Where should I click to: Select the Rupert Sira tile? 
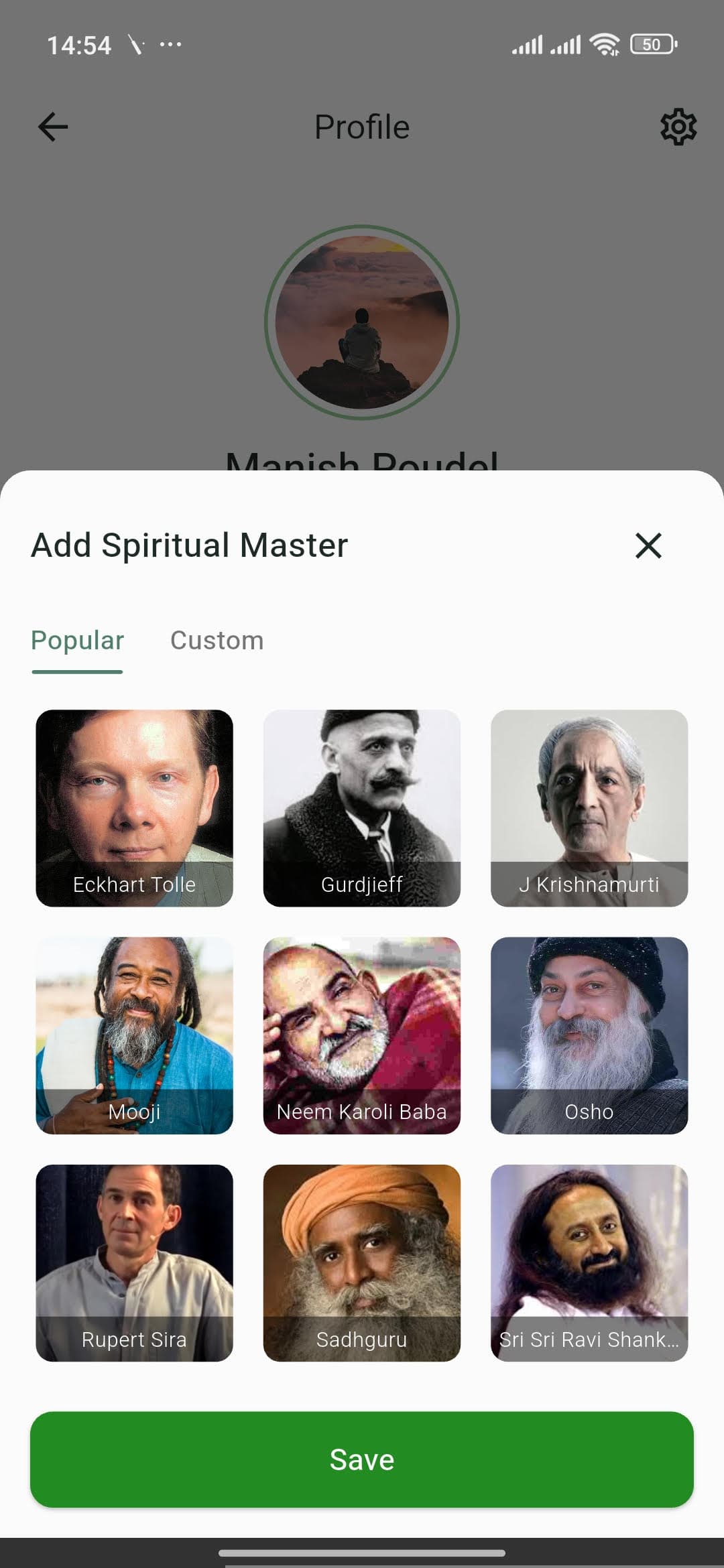click(x=134, y=1263)
